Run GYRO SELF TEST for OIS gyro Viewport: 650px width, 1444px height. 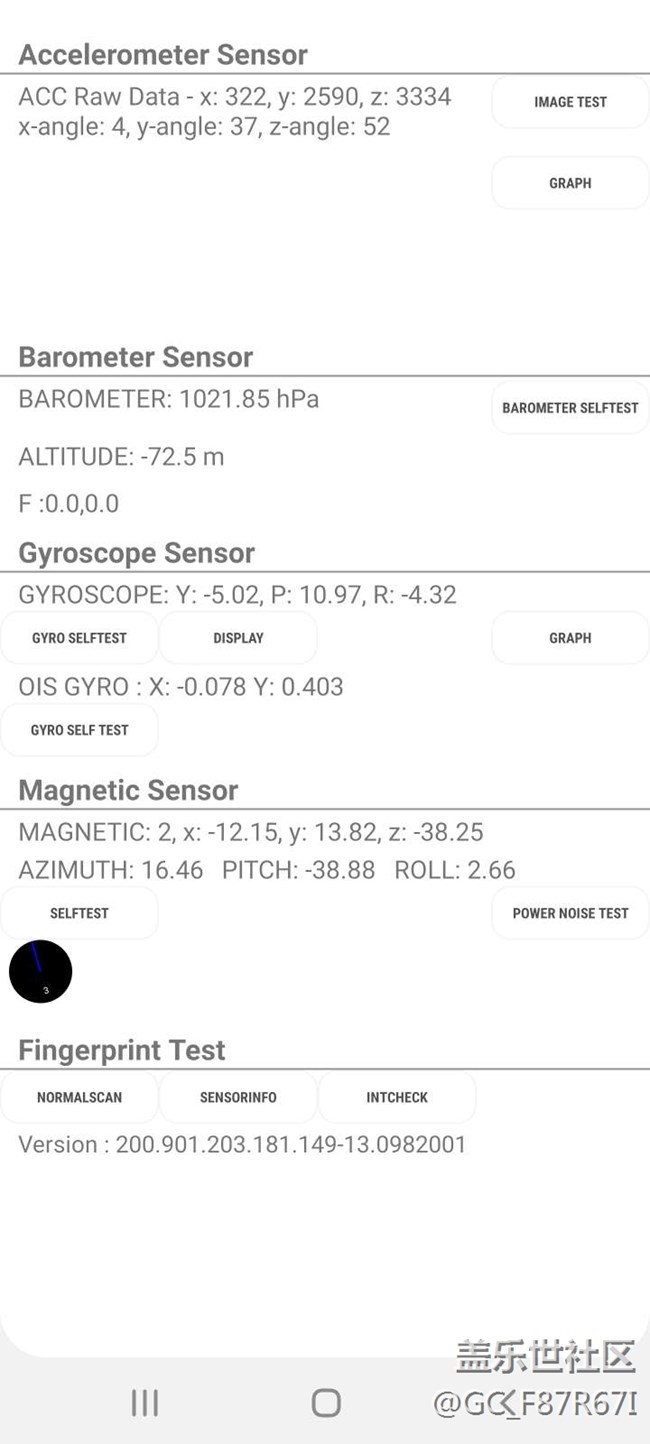pyautogui.click(x=79, y=730)
